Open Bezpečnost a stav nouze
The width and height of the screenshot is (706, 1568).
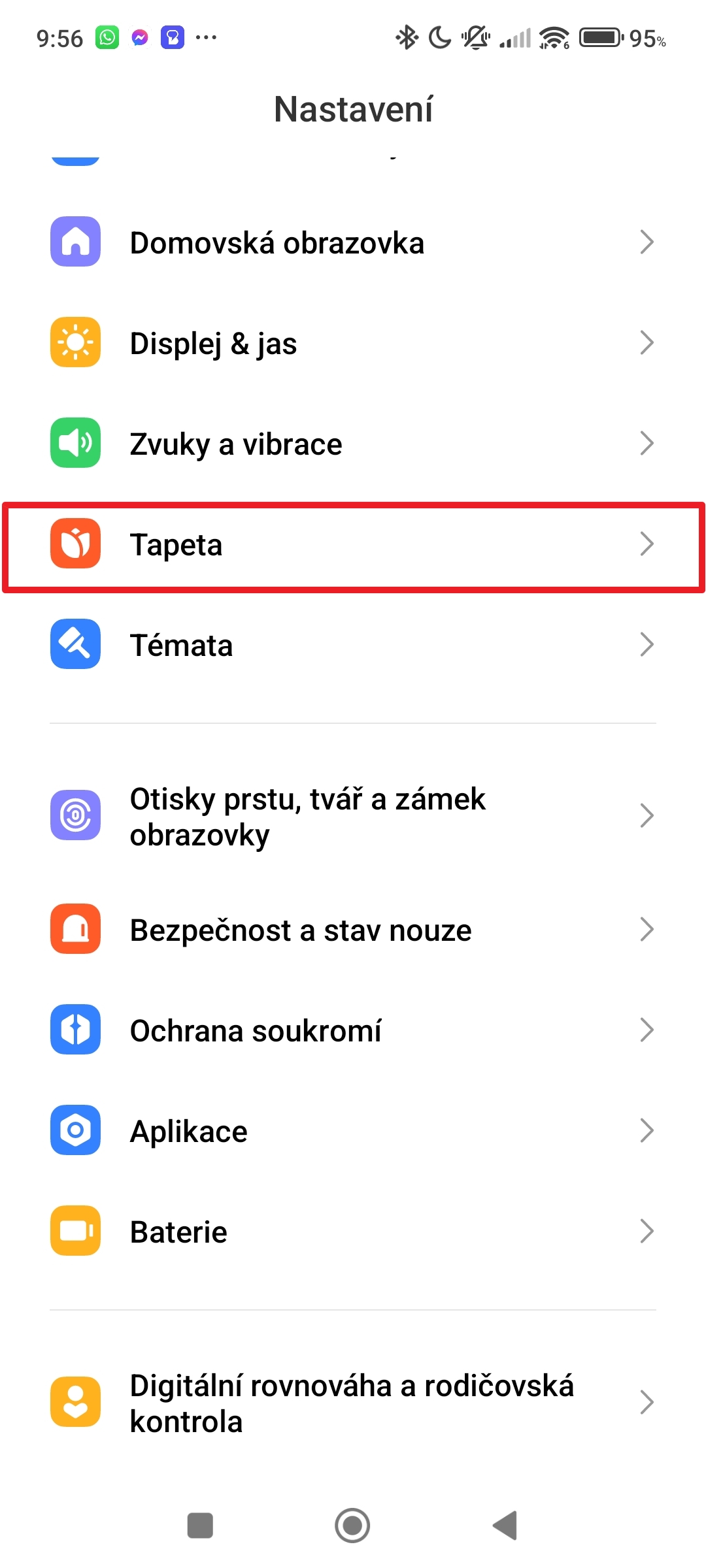tap(353, 930)
